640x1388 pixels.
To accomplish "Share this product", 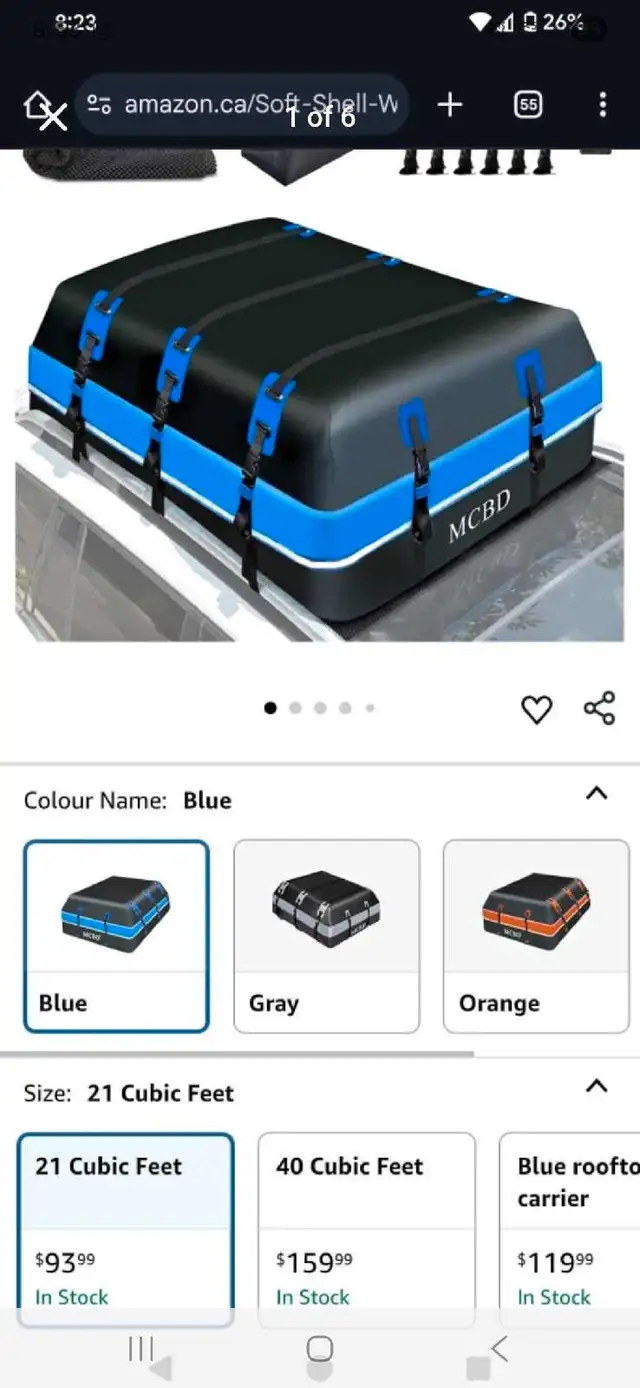I will (599, 708).
